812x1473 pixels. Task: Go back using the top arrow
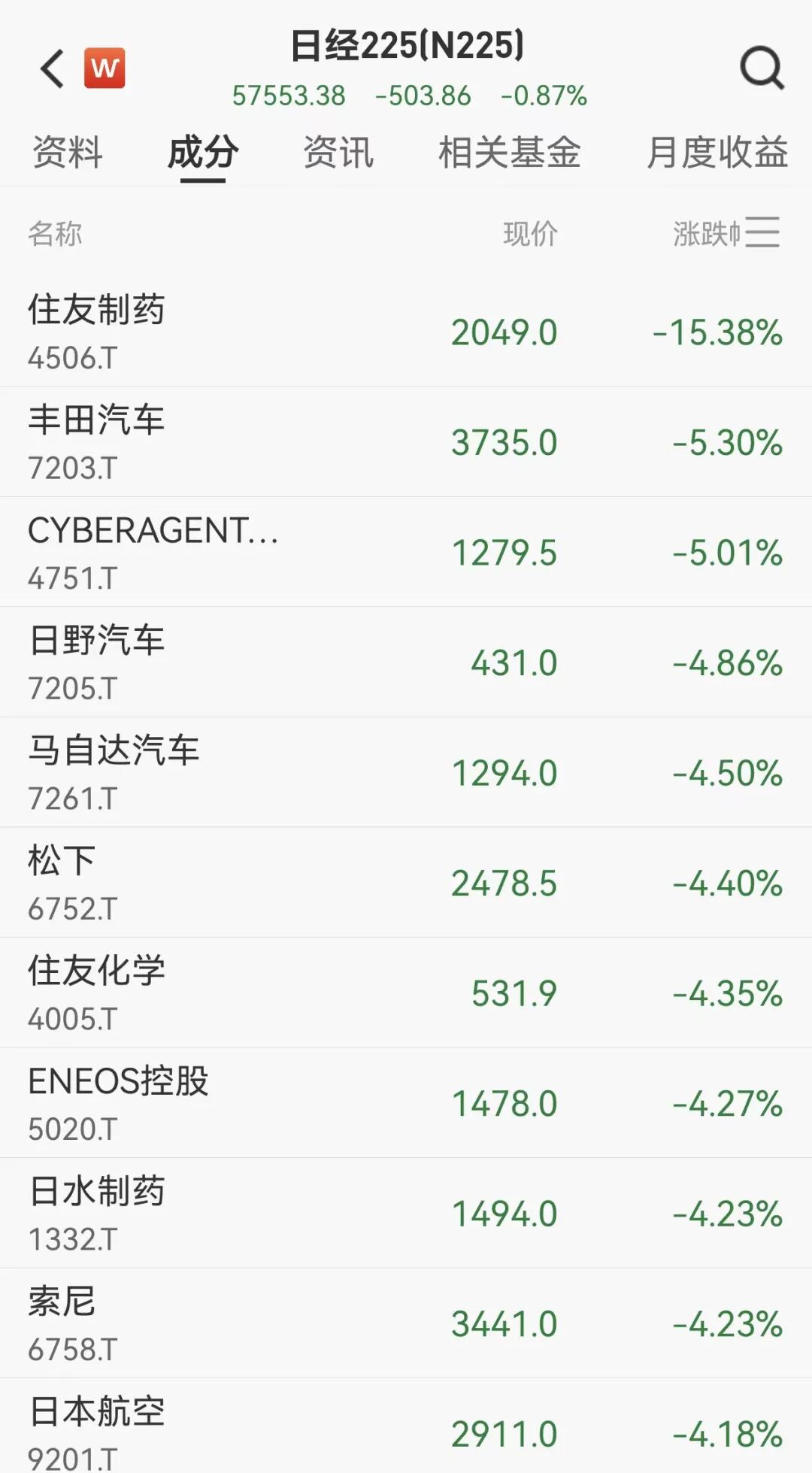pos(53,69)
